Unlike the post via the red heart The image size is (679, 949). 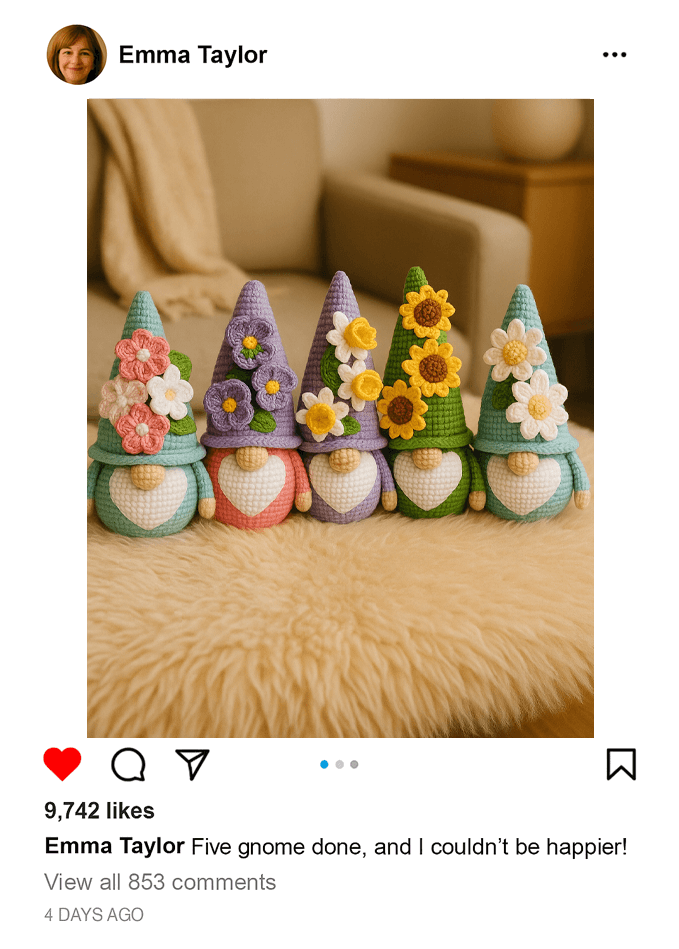pos(62,764)
